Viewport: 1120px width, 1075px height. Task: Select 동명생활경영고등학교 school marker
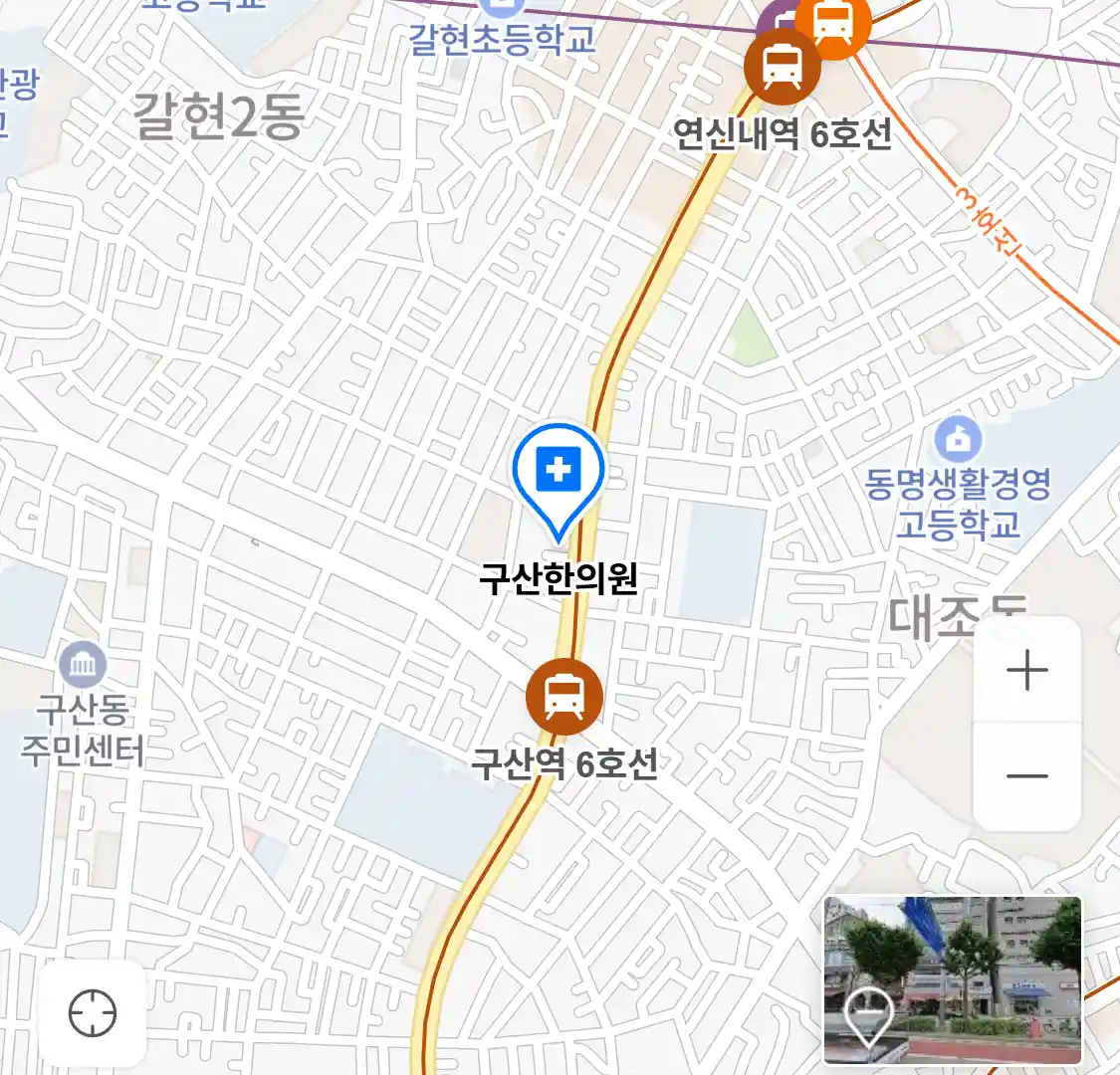958,438
